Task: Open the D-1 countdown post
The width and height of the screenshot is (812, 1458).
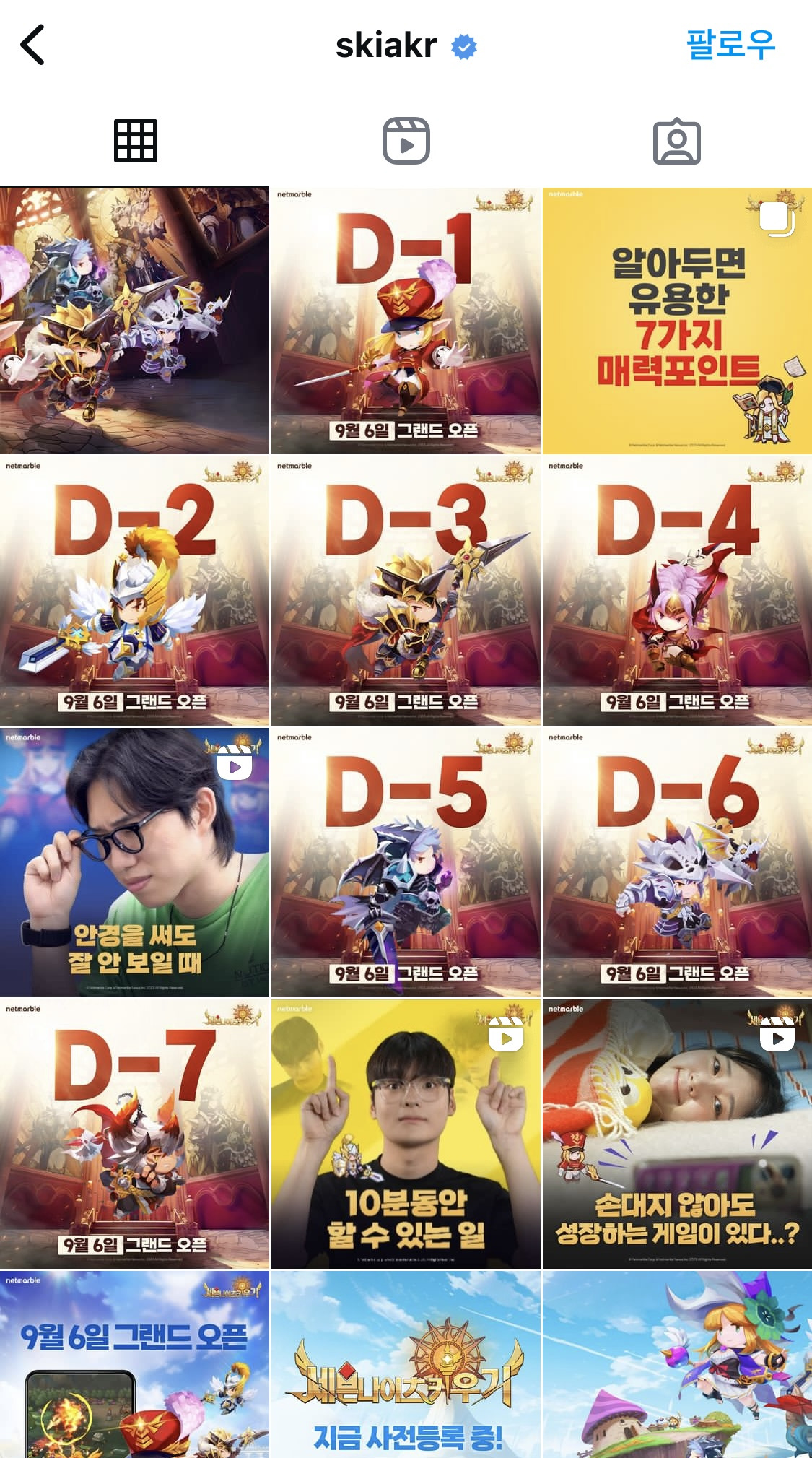Action: point(406,321)
